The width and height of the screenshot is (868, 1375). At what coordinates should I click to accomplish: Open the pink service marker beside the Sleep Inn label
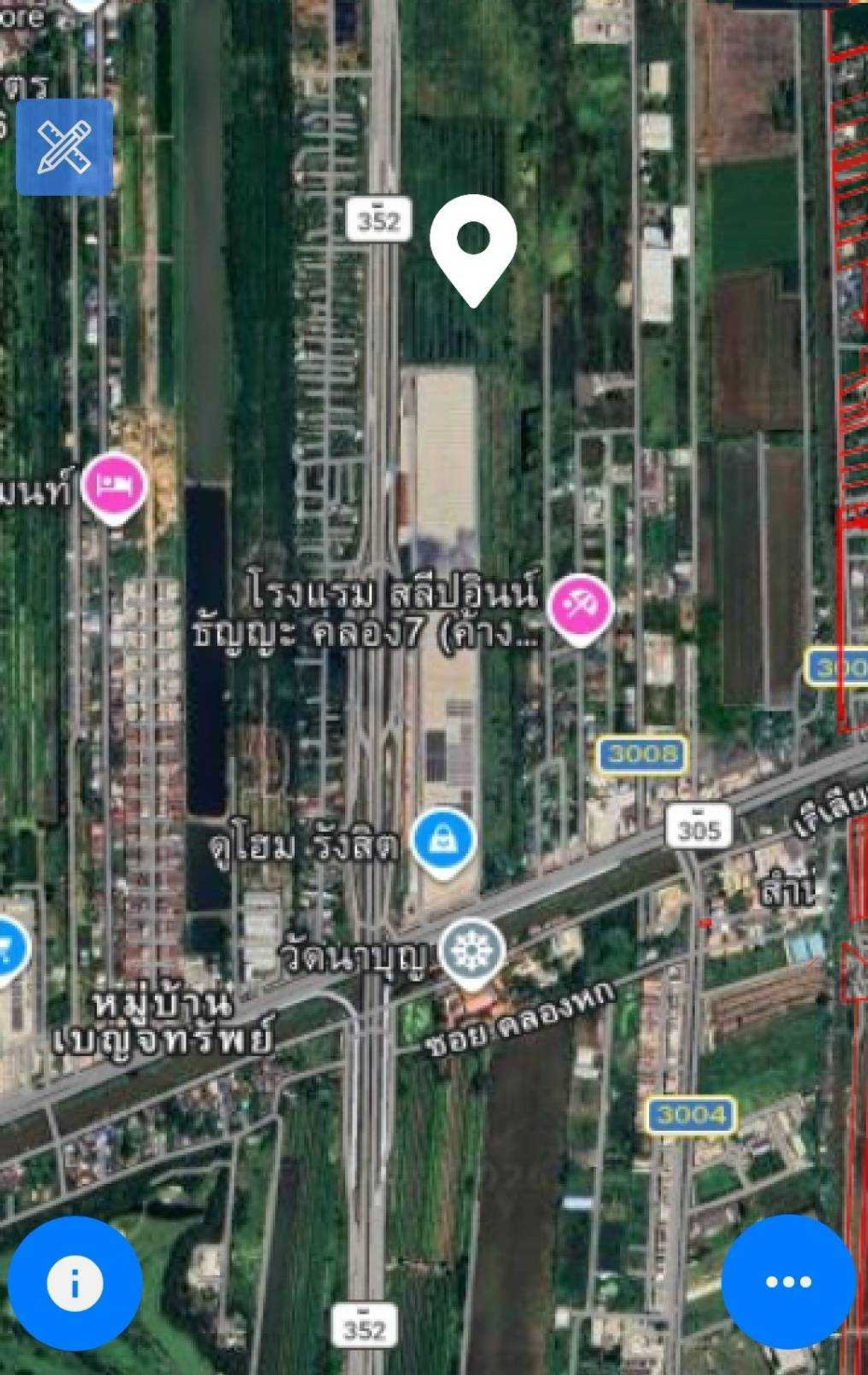[580, 606]
